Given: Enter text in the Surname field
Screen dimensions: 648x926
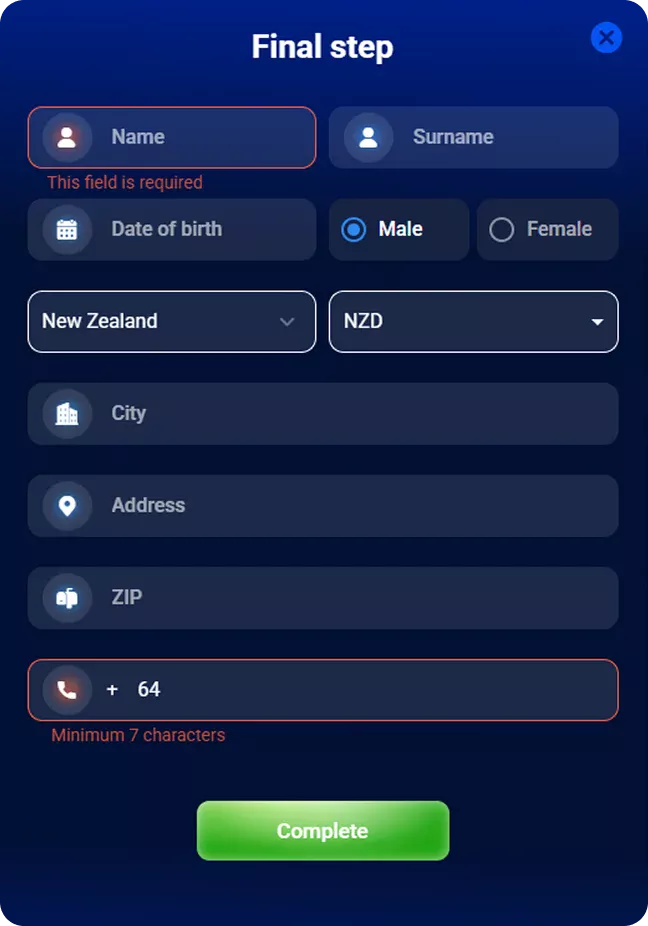Looking at the screenshot, I should [x=490, y=137].
